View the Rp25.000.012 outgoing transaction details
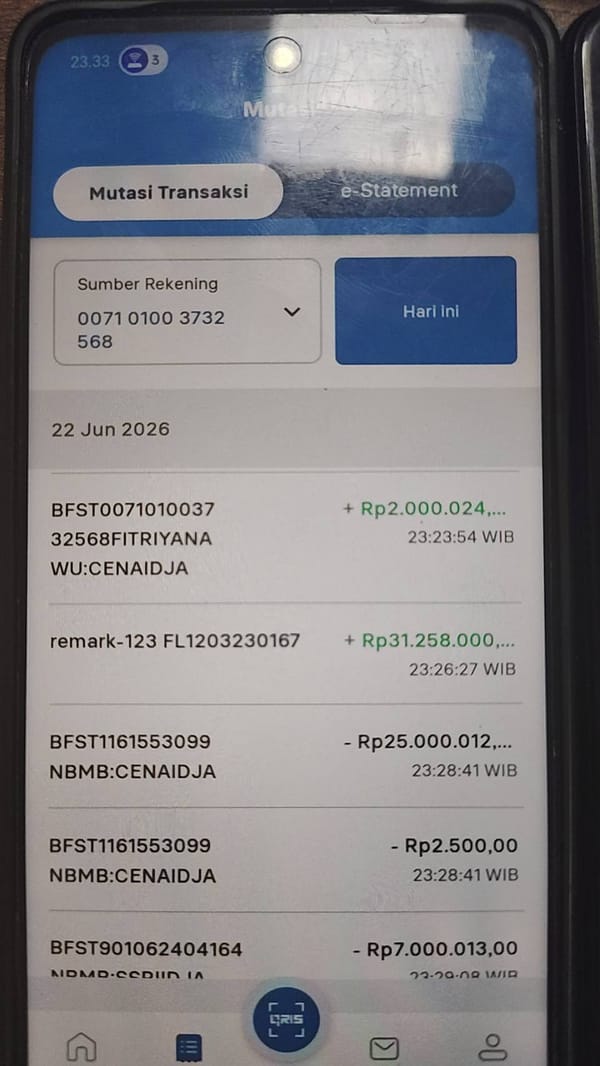 point(285,756)
